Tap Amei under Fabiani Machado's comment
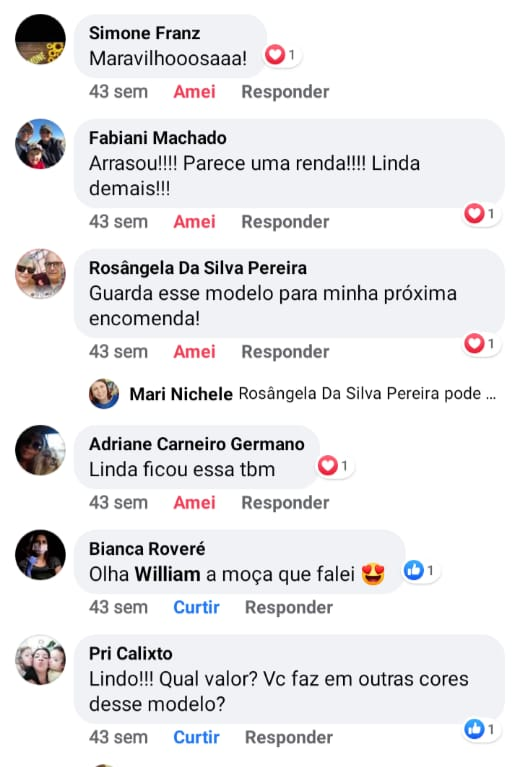Viewport: 520px width, 767px height. pyautogui.click(x=194, y=222)
